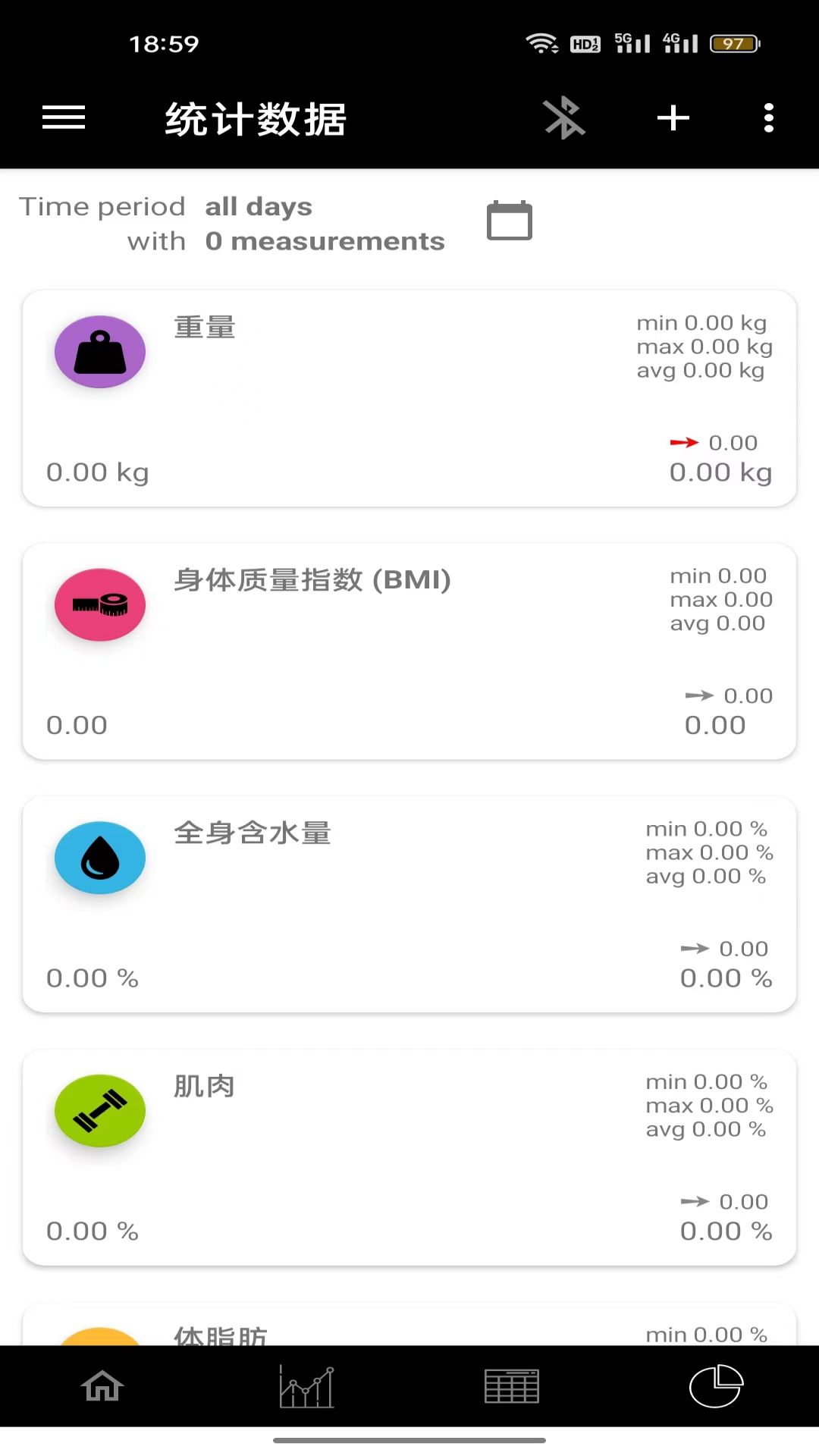
Task: Switch to the home overview tab
Action: [102, 1386]
